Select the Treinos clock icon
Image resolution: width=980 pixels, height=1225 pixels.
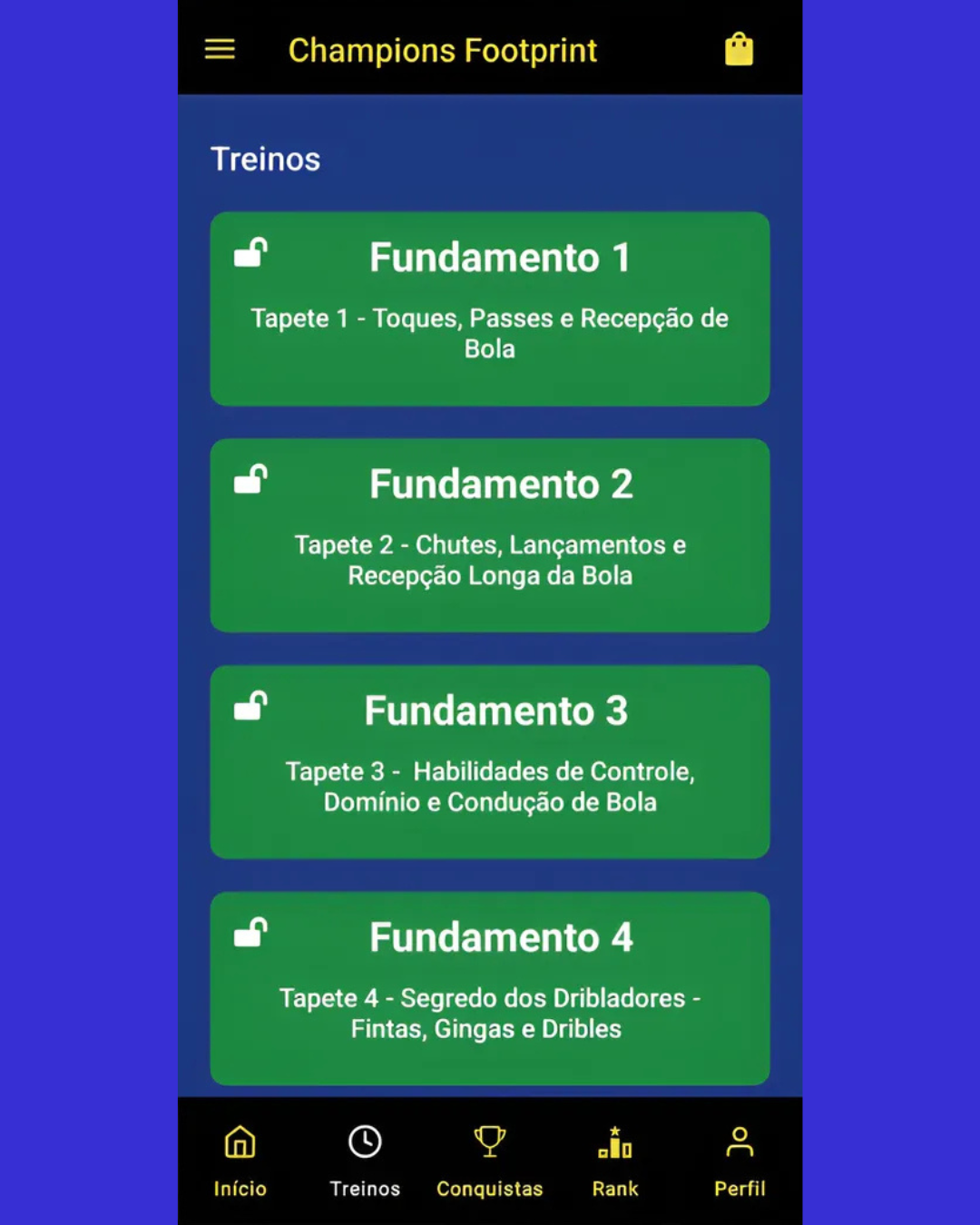[x=365, y=1141]
